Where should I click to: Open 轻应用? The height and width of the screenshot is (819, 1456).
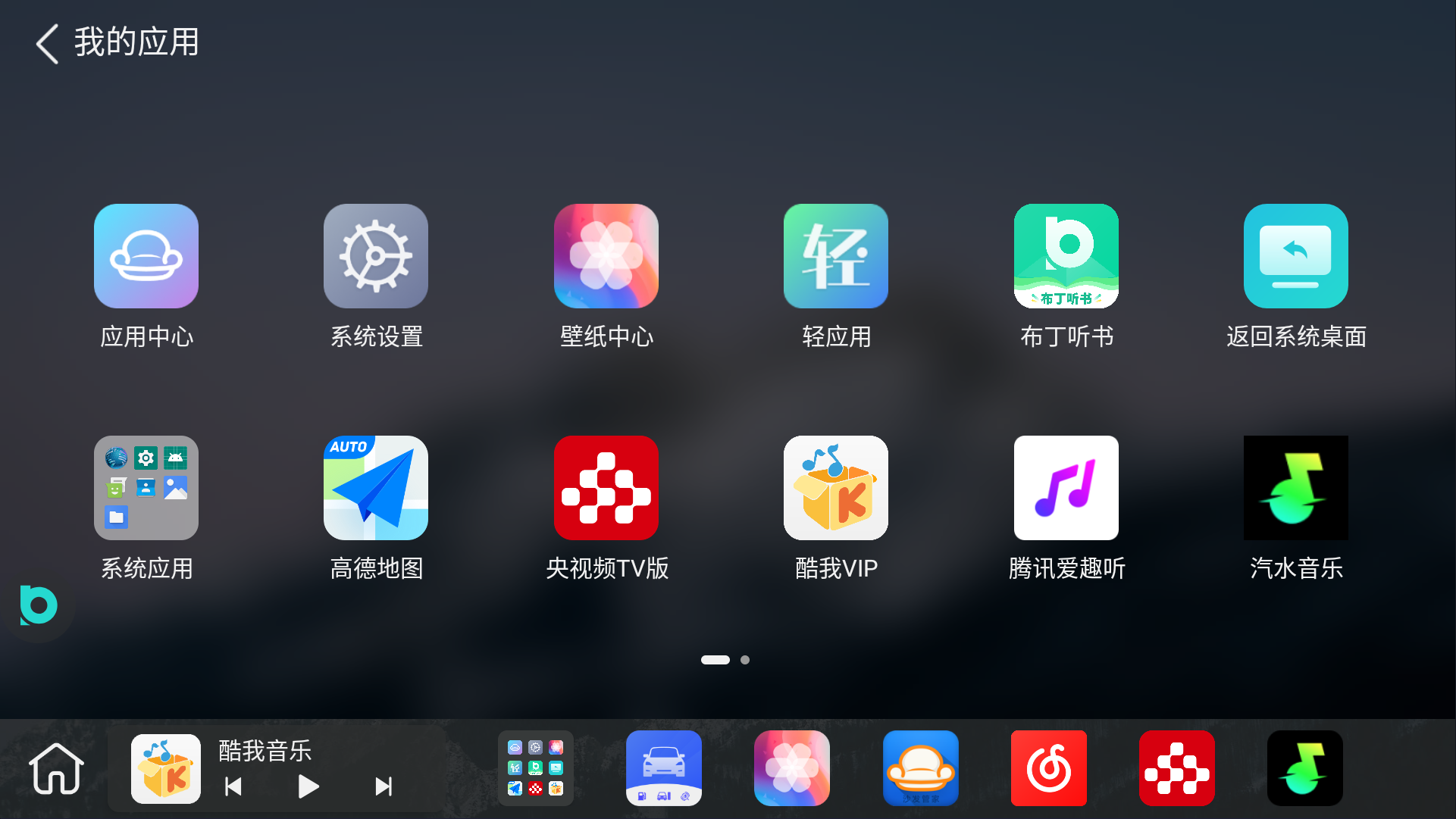[835, 256]
